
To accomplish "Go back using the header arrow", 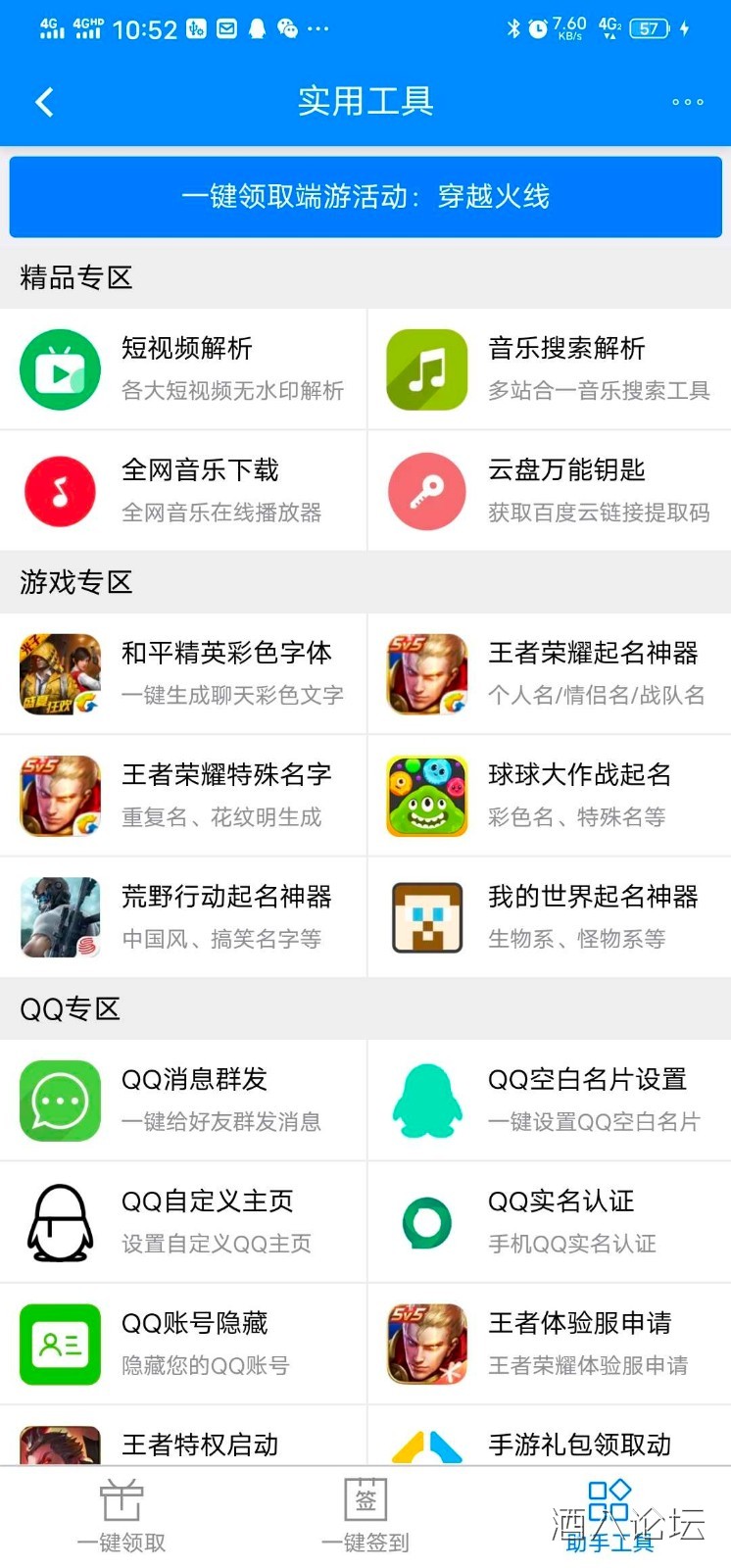I will pos(44,102).
